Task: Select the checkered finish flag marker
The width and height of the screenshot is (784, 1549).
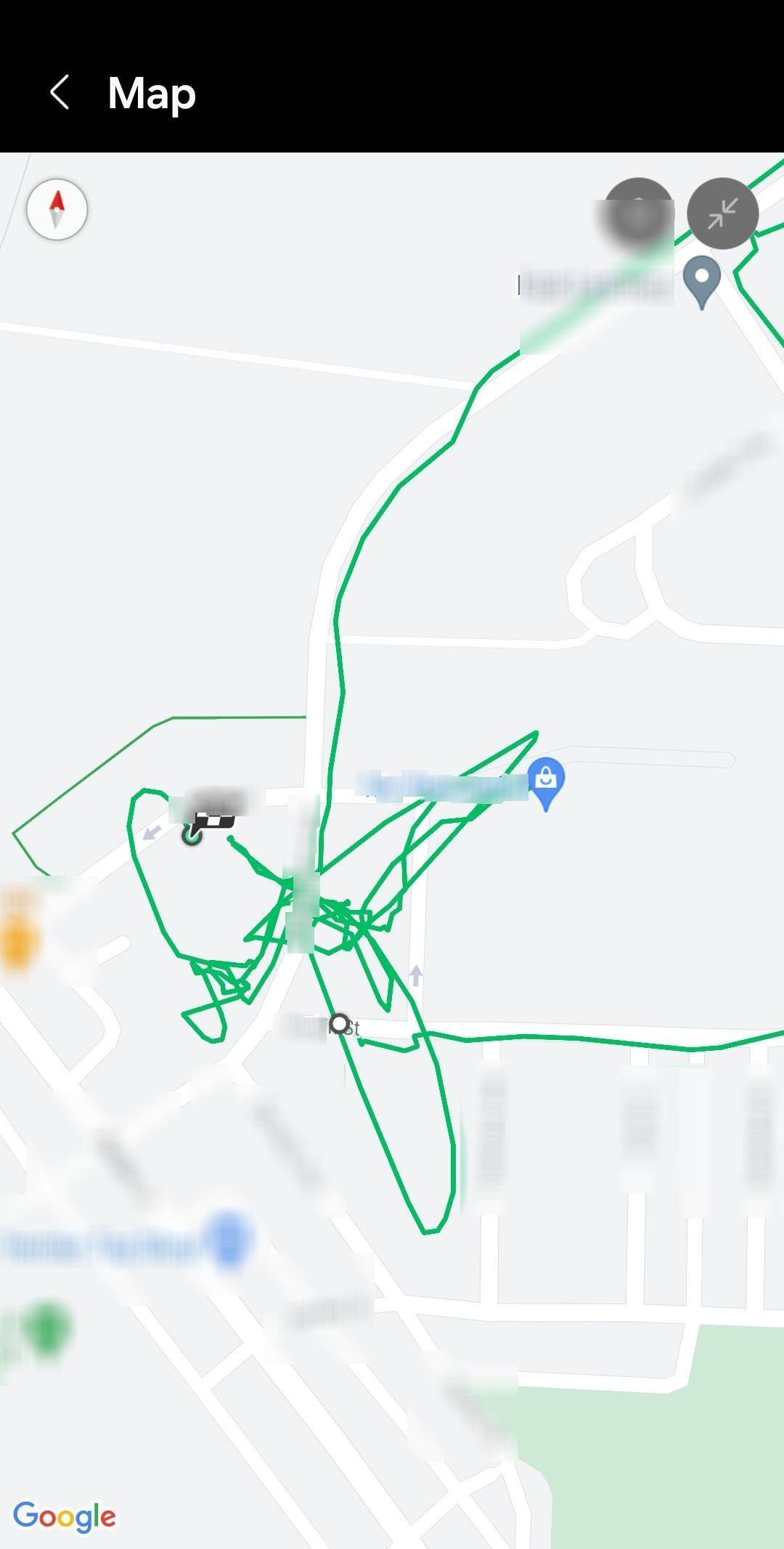Action: pyautogui.click(x=213, y=819)
